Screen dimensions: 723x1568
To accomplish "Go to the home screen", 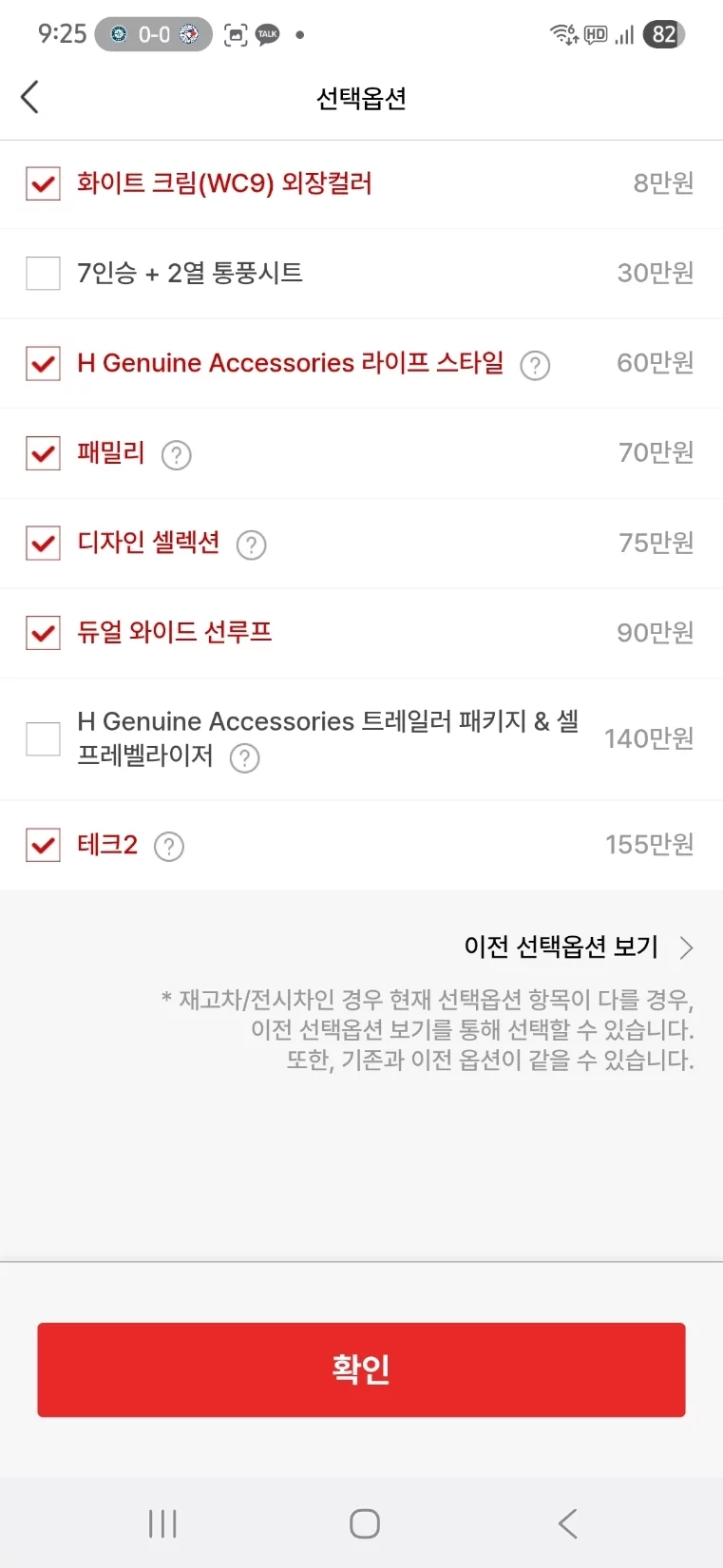I will [364, 1523].
